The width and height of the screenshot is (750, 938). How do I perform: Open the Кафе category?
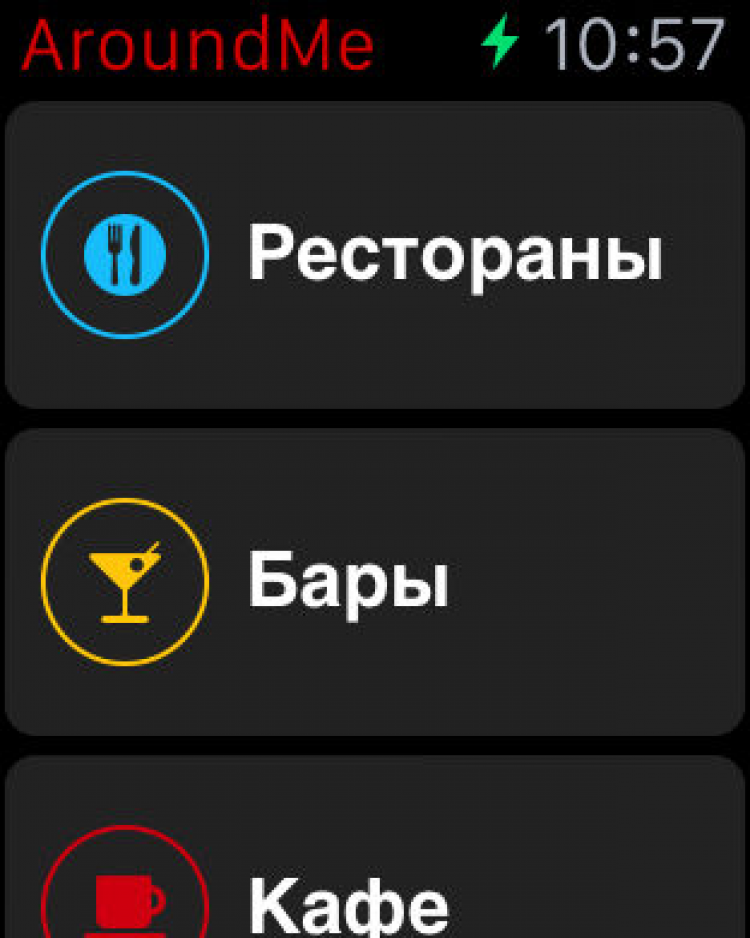(375, 880)
